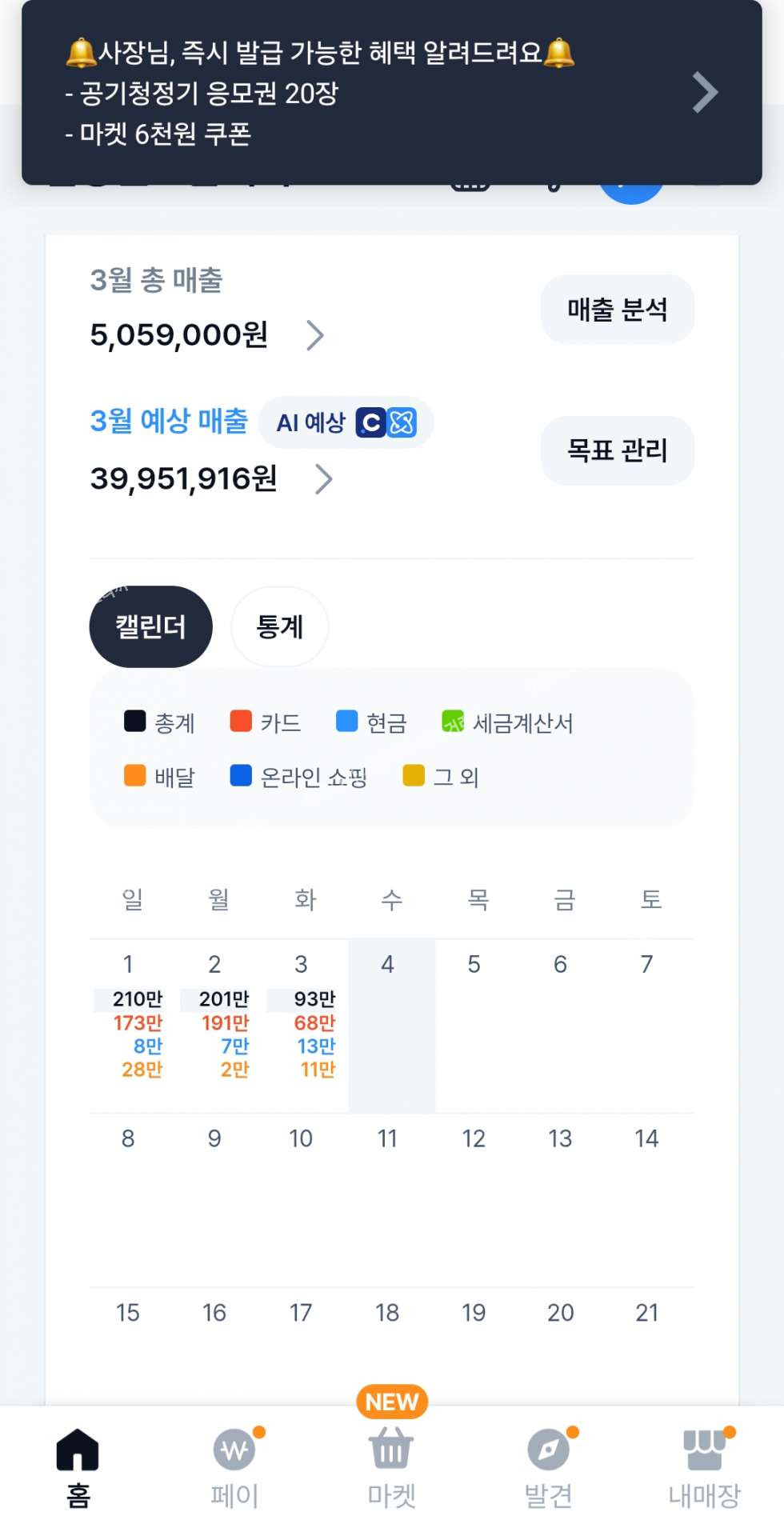Screen dimensions: 784x1528
Task: Open 목표 관리 goal management
Action: tap(617, 450)
